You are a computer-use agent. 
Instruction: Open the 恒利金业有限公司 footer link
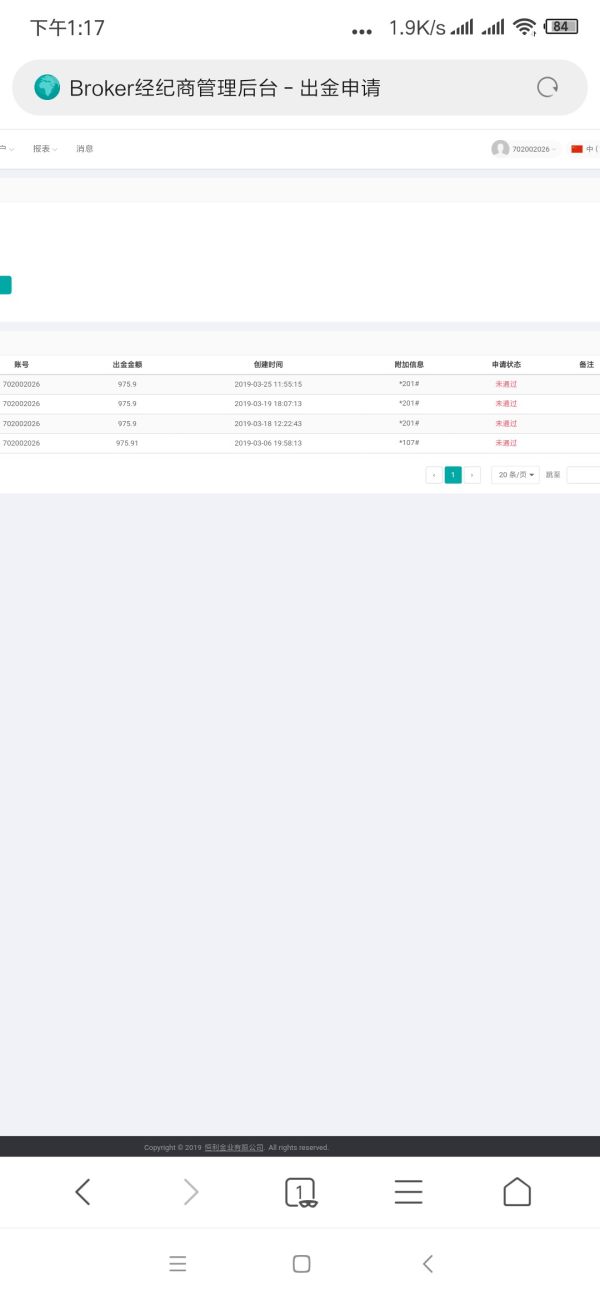coord(234,1147)
